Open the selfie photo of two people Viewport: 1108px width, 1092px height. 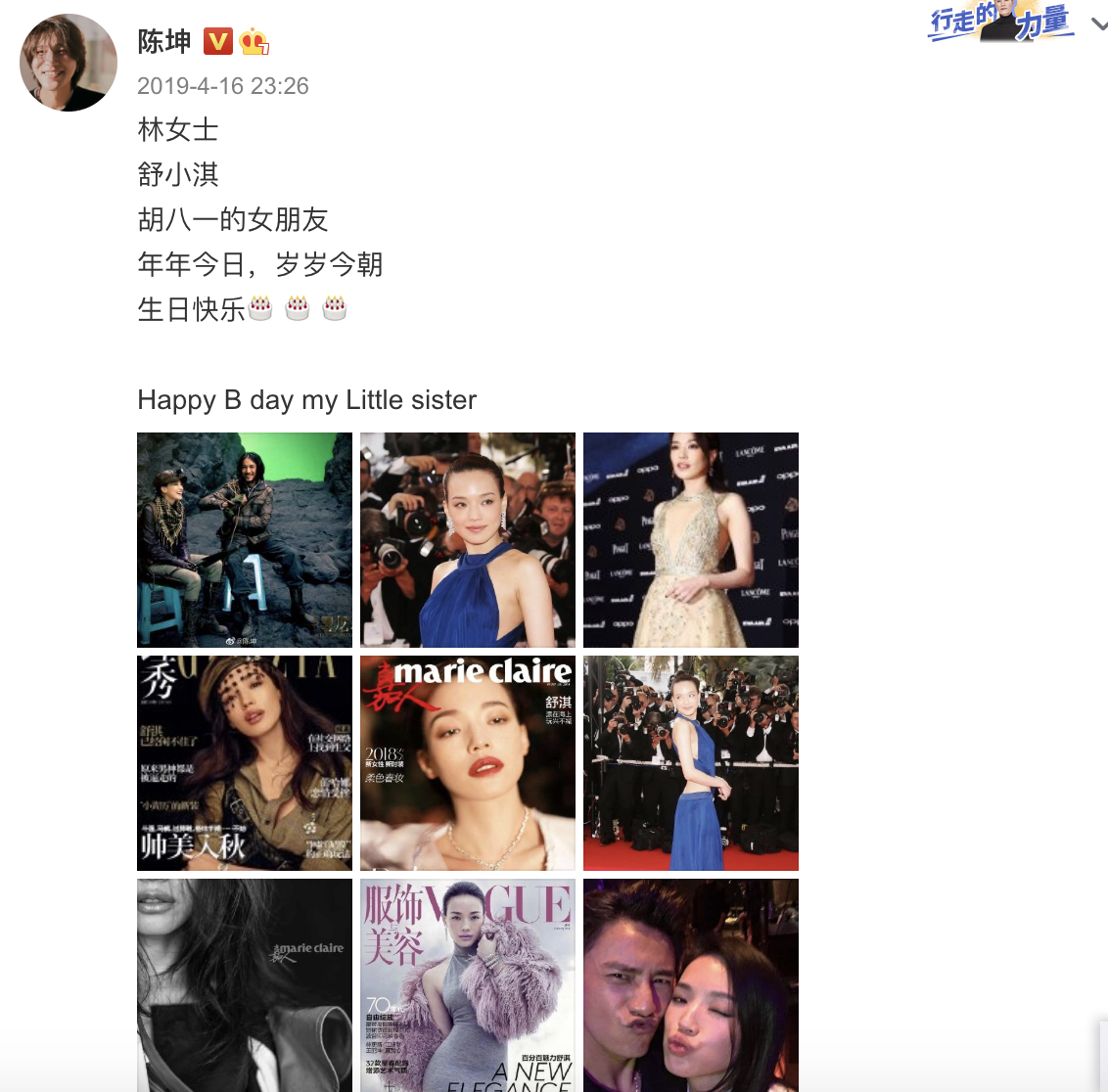[x=691, y=984]
